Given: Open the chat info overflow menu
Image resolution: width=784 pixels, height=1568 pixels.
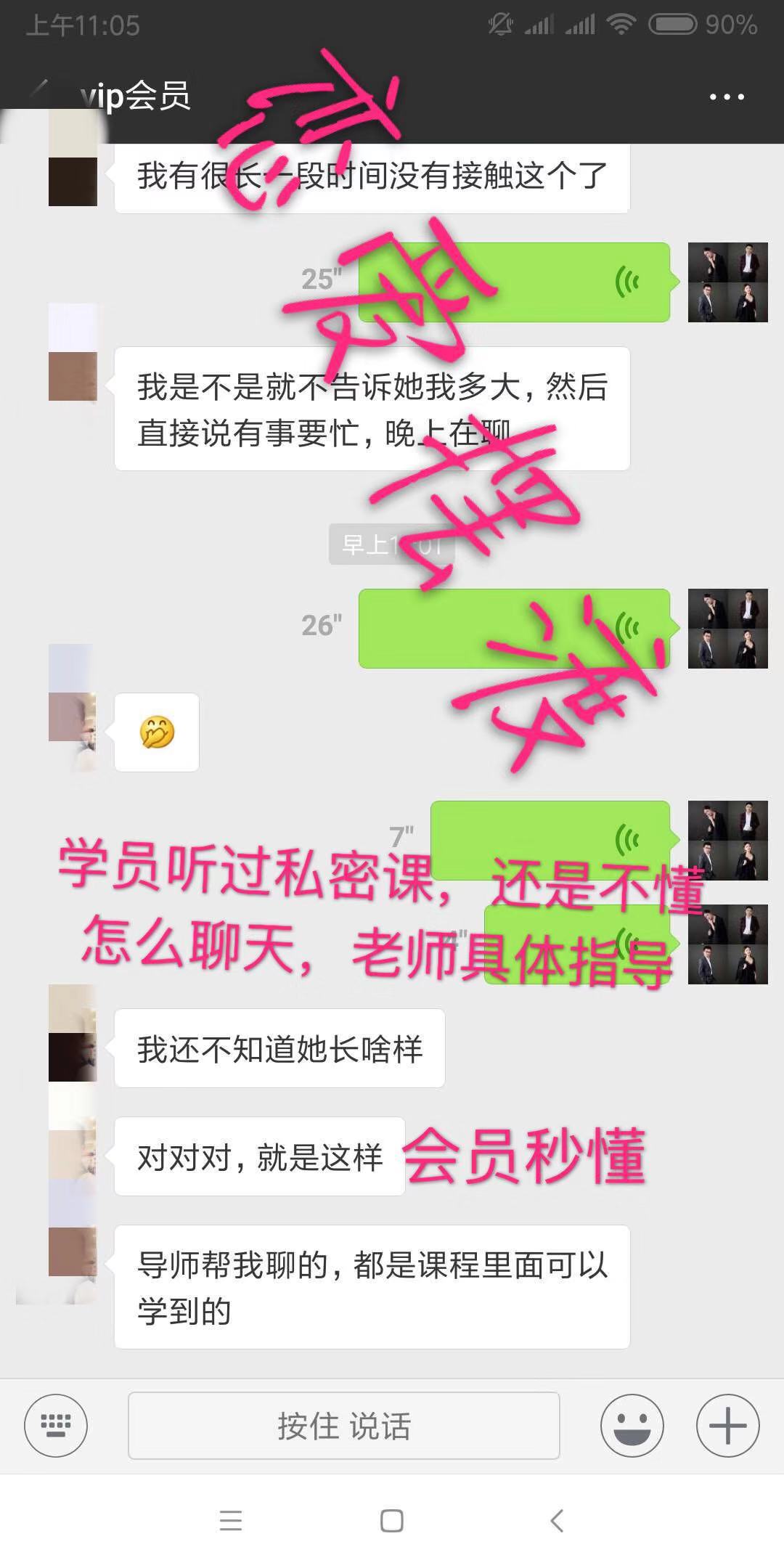Looking at the screenshot, I should [x=727, y=97].
